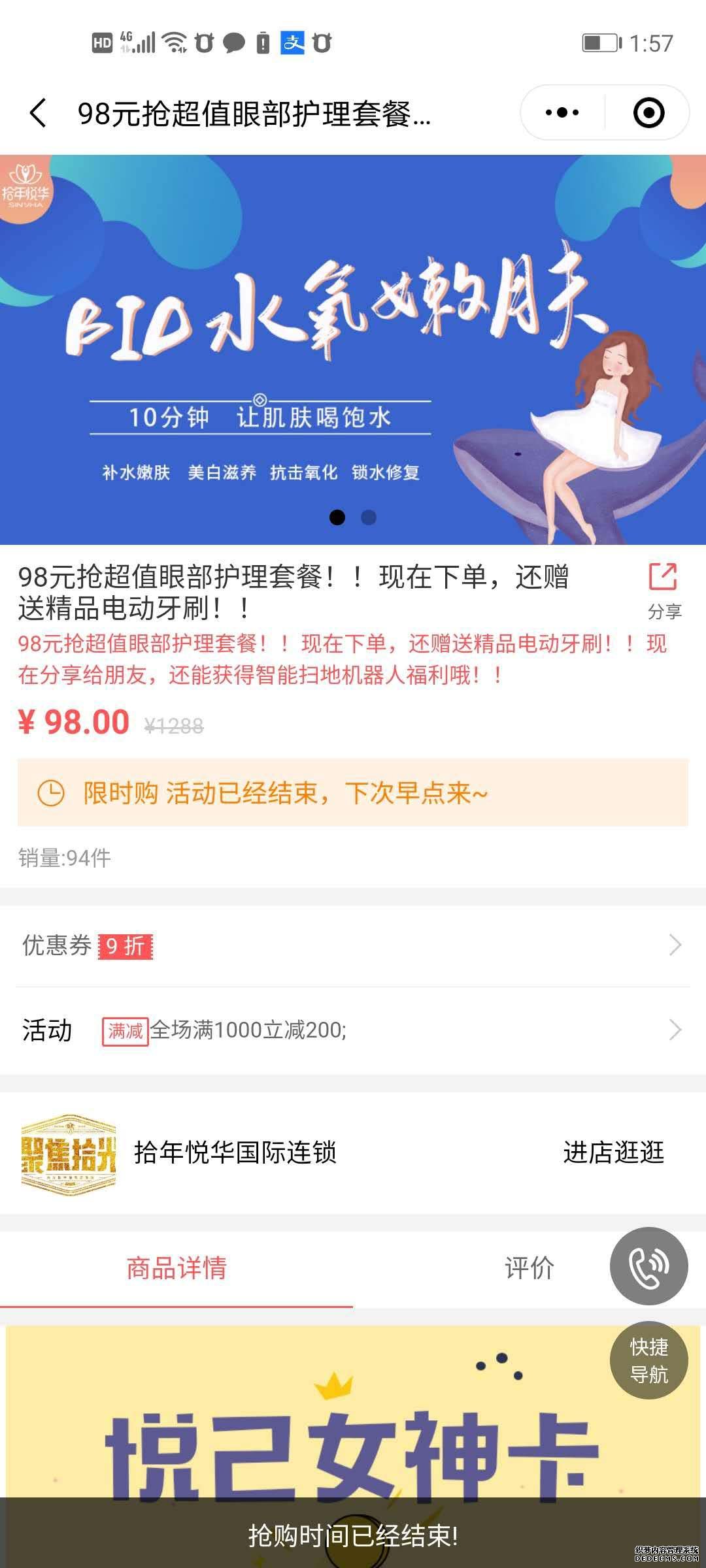Screen dimensions: 706x1568
Task: Open 拾年悦华国际连锁 store info
Action: click(x=235, y=1152)
